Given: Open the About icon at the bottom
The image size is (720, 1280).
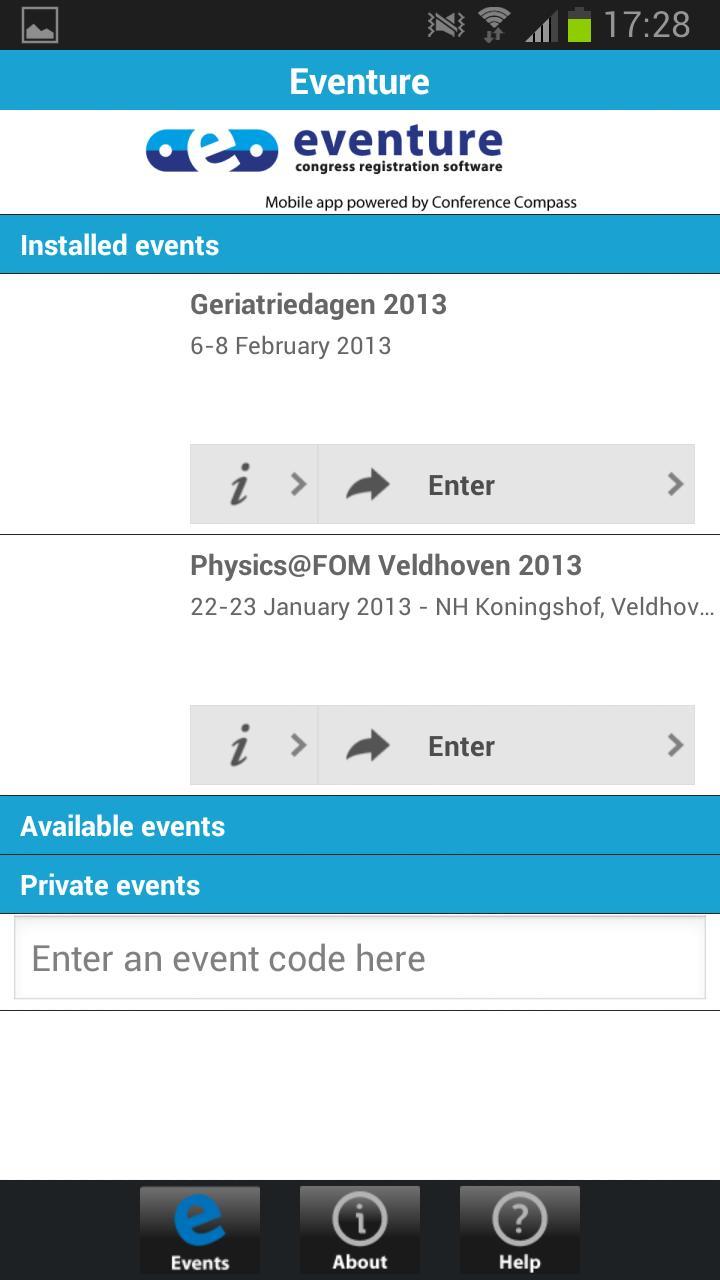Looking at the screenshot, I should click(x=359, y=1228).
